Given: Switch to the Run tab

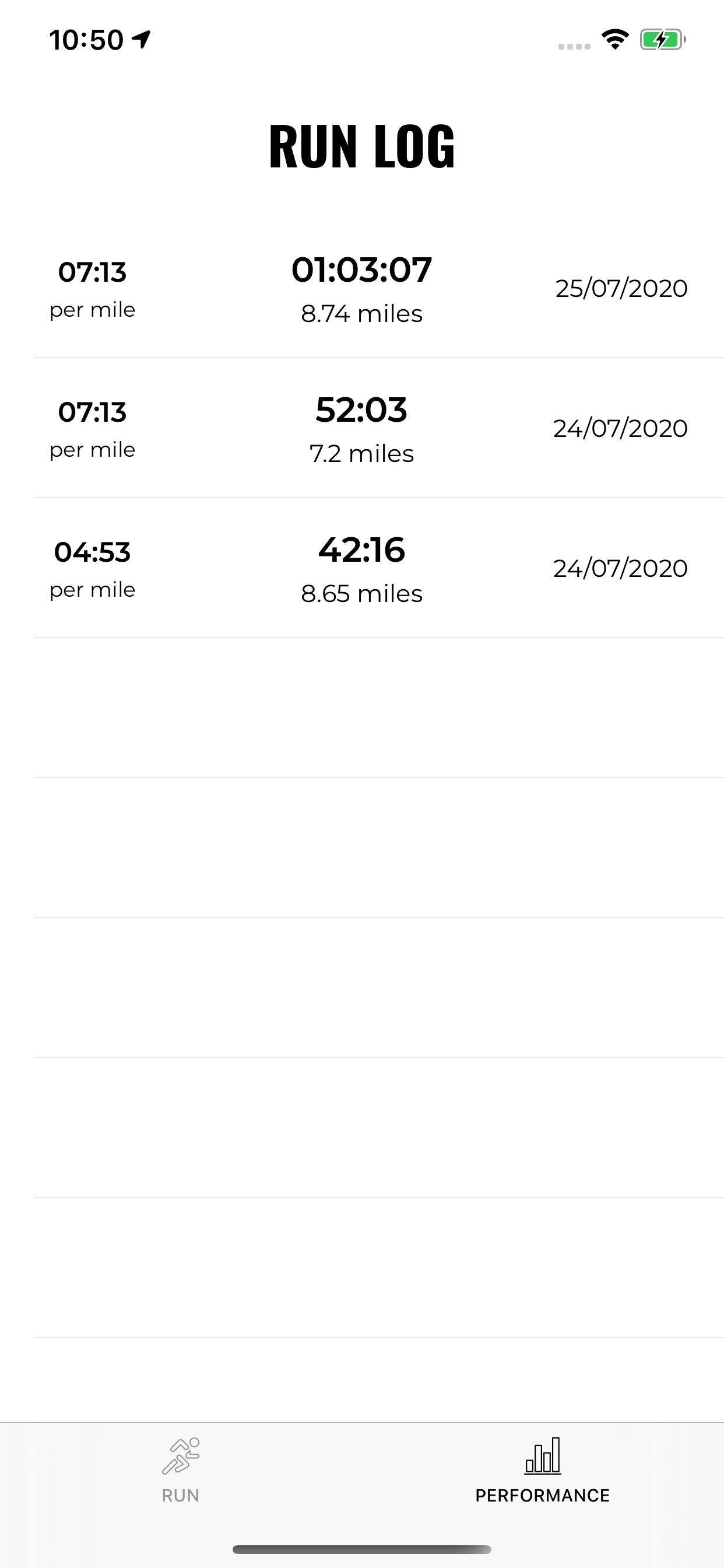Looking at the screenshot, I should 180,1469.
